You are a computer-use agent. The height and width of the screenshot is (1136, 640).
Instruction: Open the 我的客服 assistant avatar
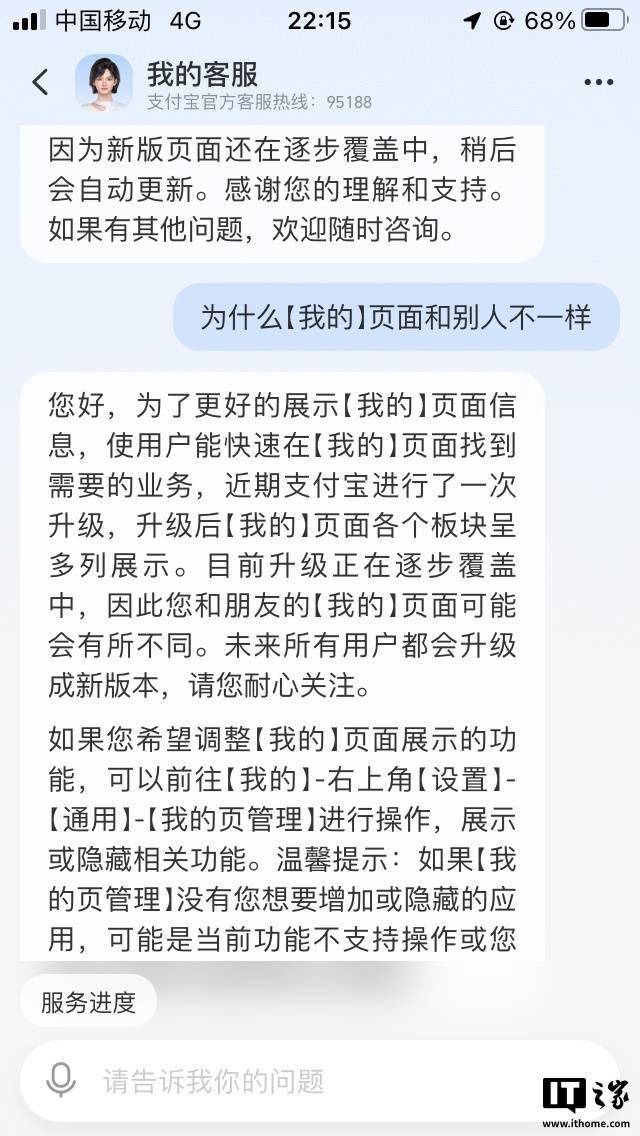coord(103,82)
